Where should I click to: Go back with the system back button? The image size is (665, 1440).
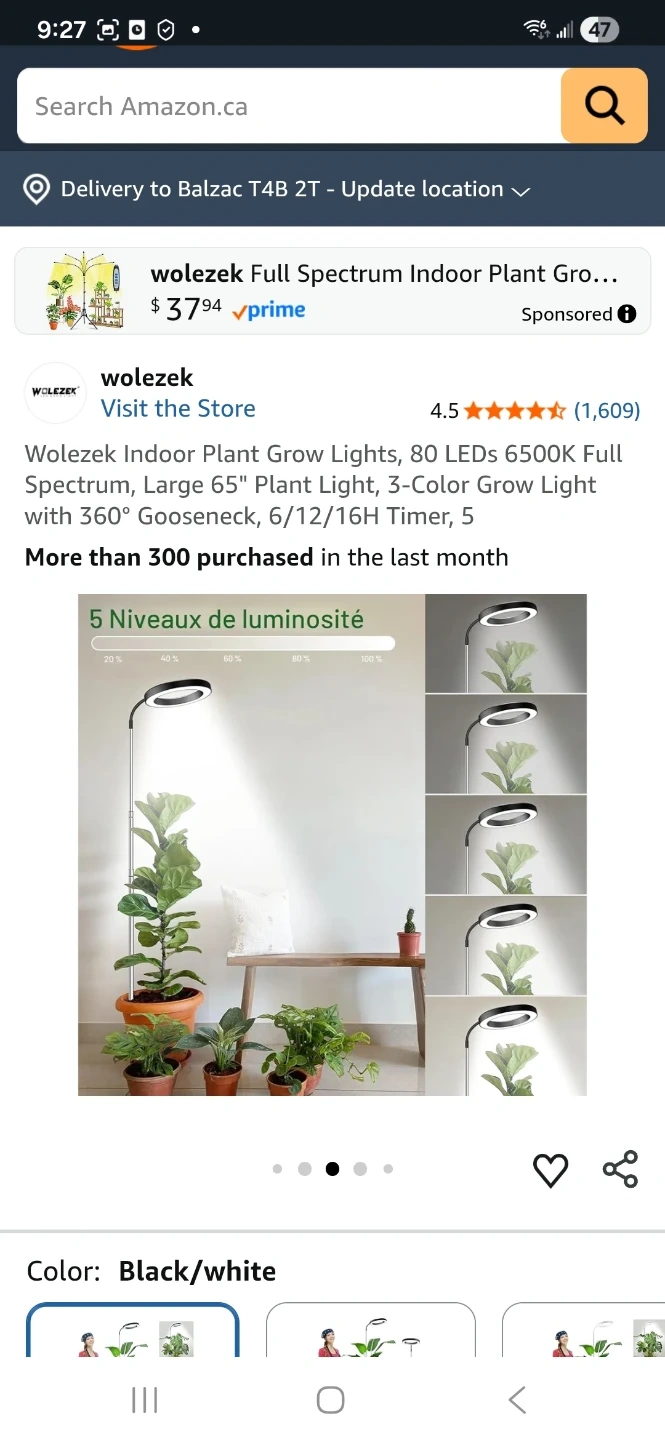pos(517,1399)
